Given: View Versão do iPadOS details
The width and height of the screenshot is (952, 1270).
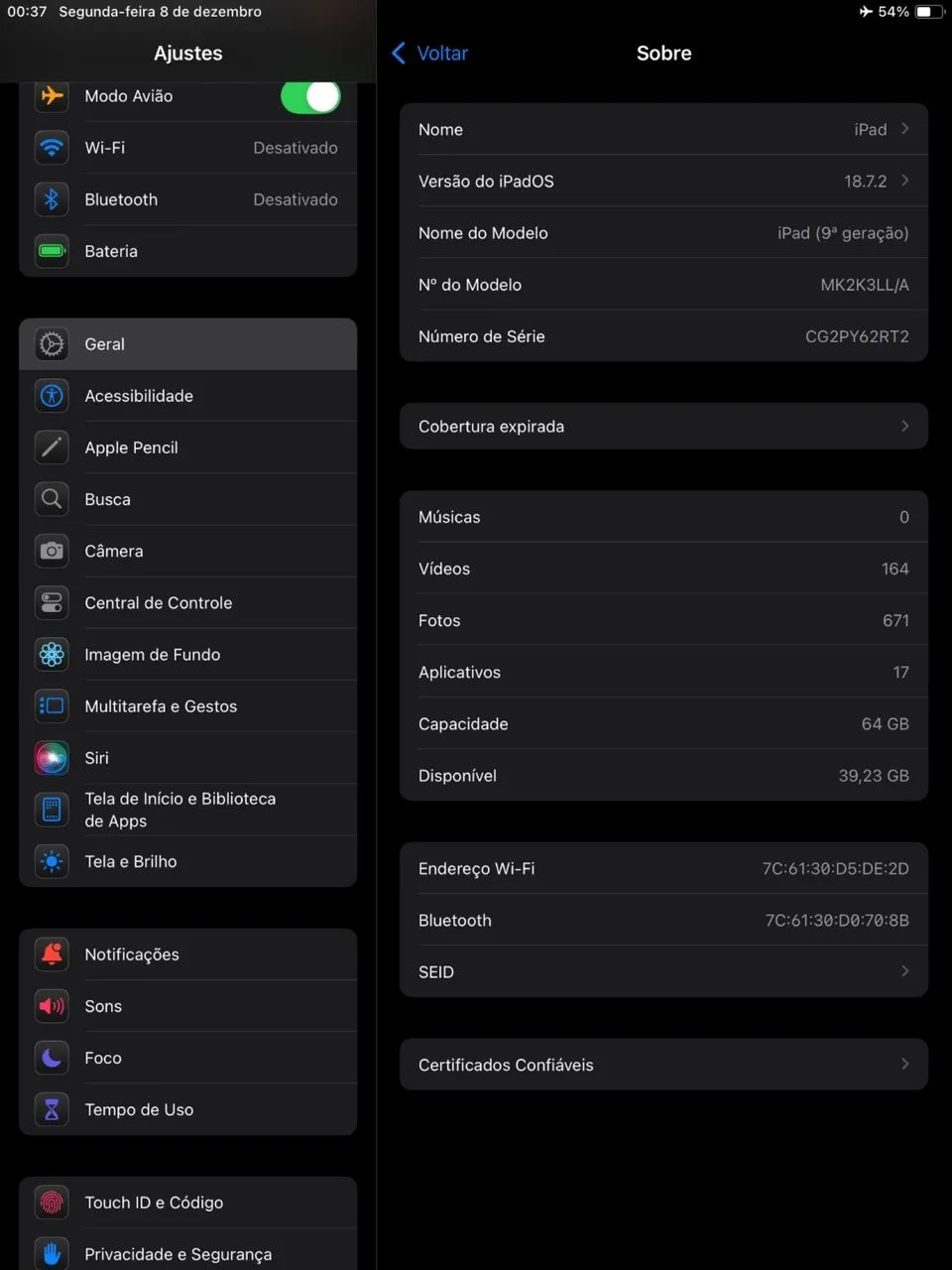Looking at the screenshot, I should (x=663, y=181).
